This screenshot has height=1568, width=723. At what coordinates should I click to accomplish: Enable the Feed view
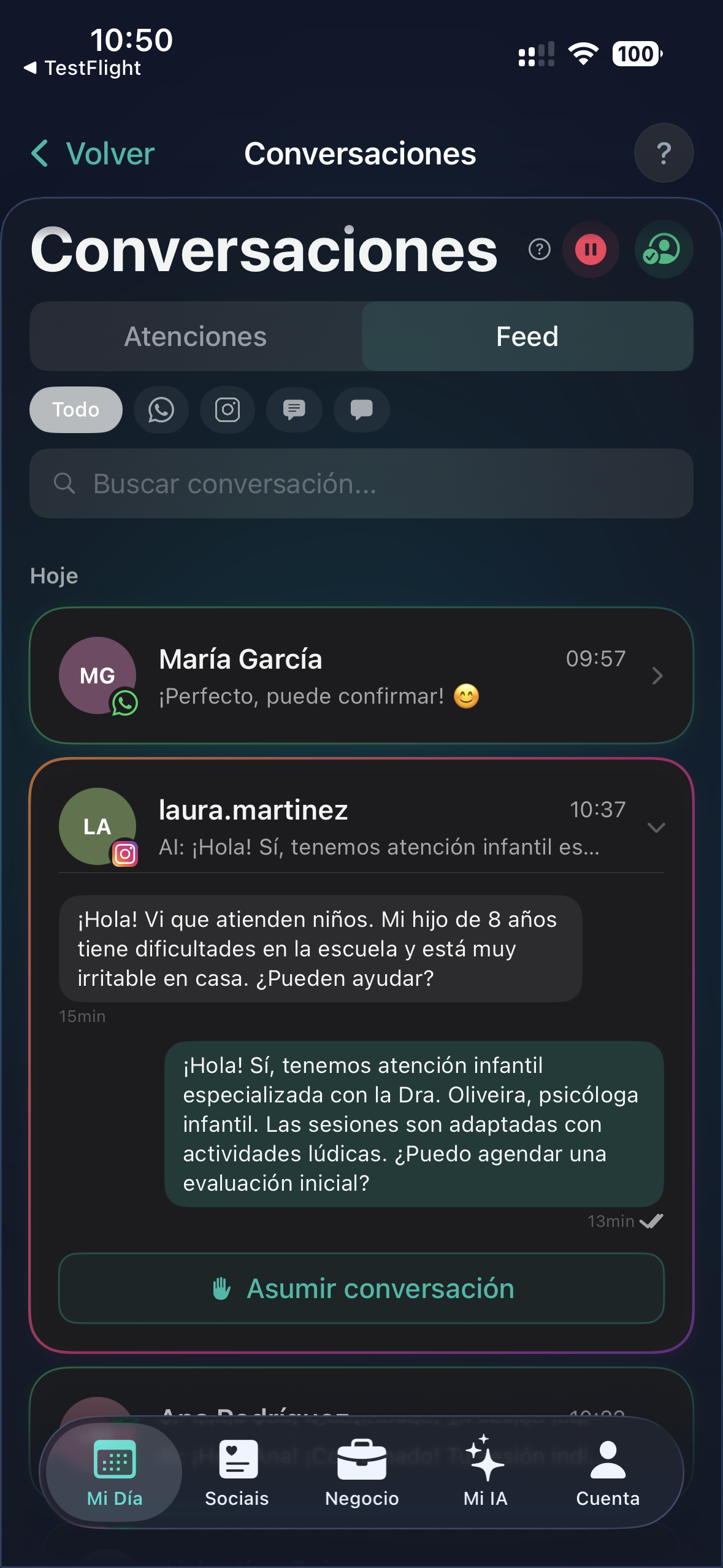527,336
